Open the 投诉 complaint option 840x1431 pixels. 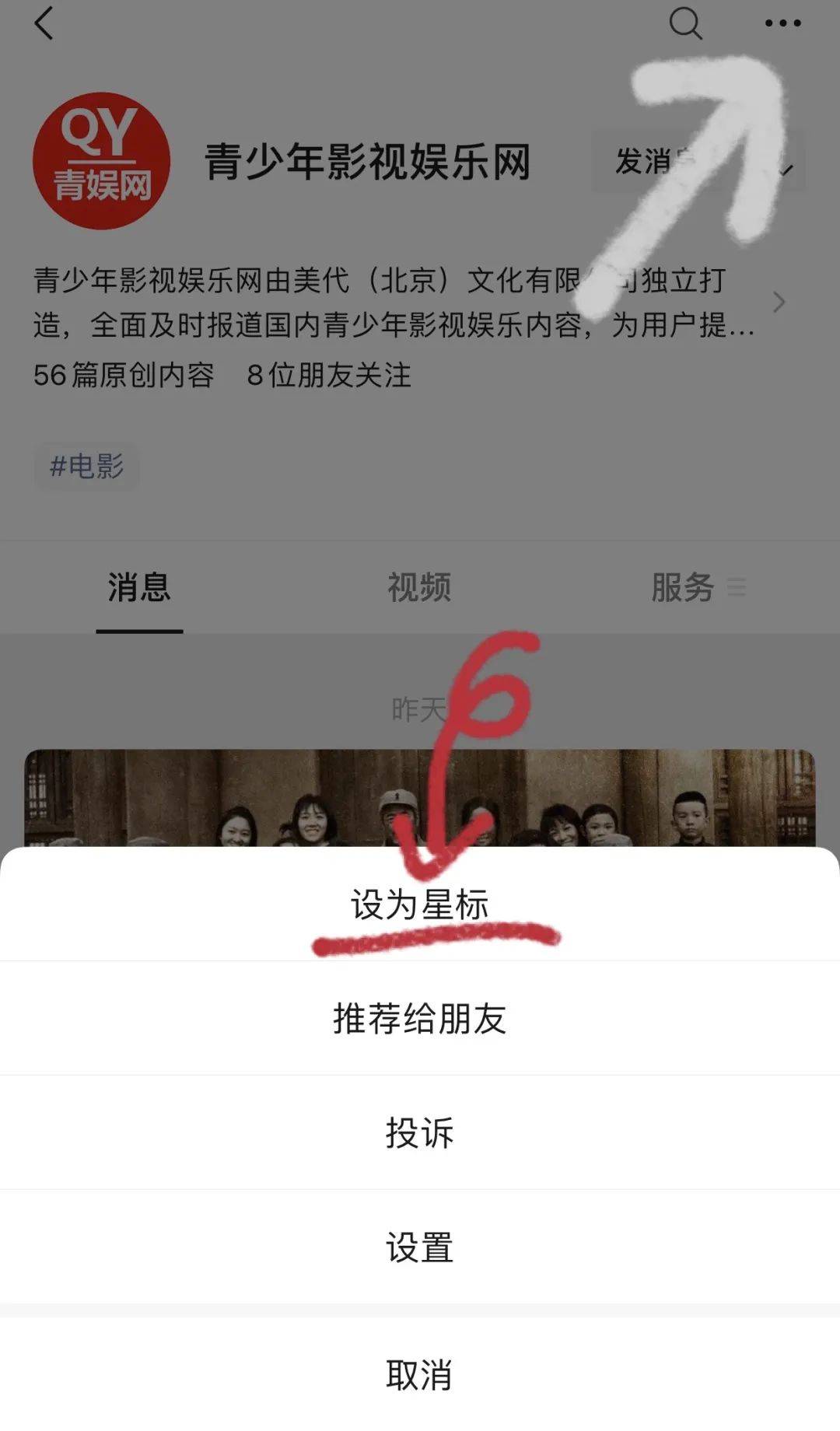(x=420, y=1132)
